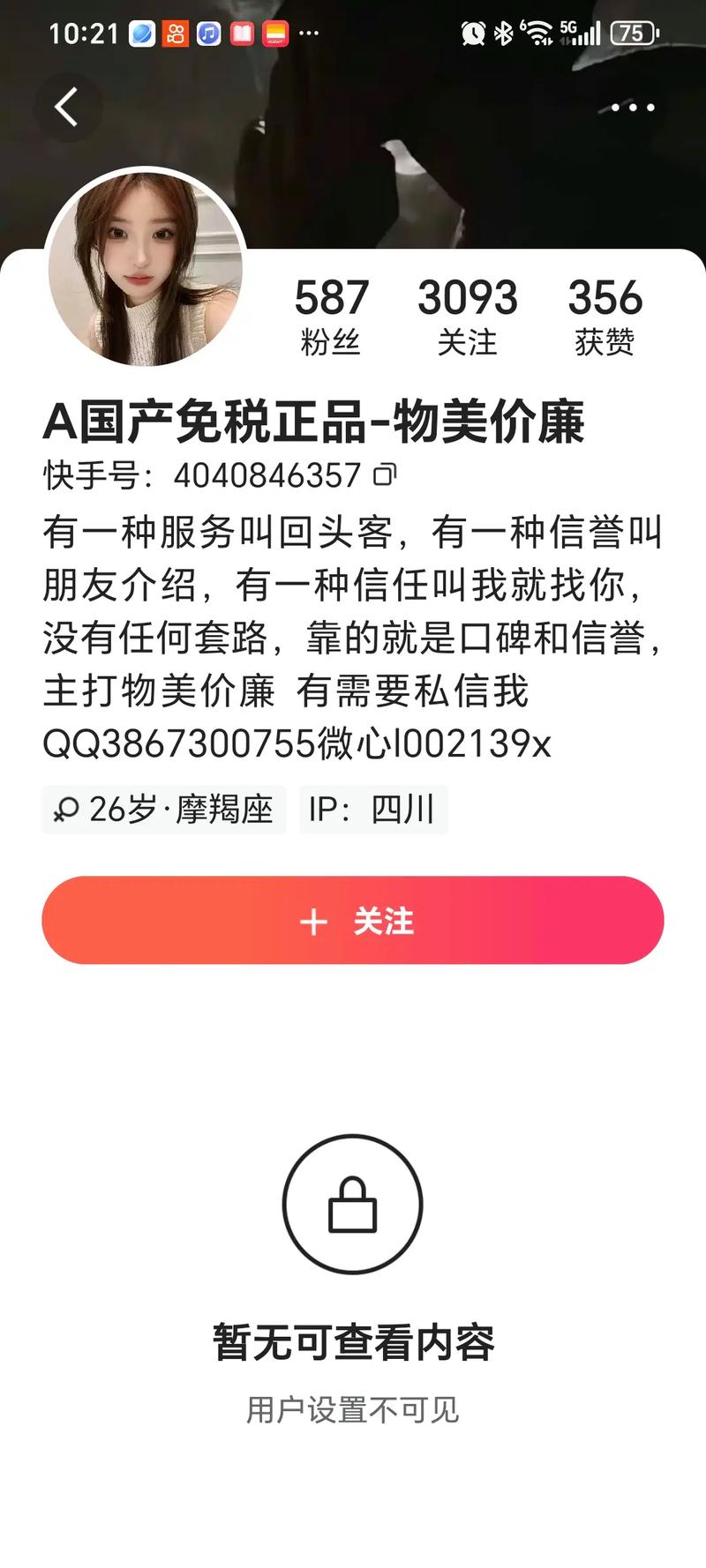Image resolution: width=706 pixels, height=1568 pixels.
Task: View the profile avatar photo
Action: [x=146, y=267]
